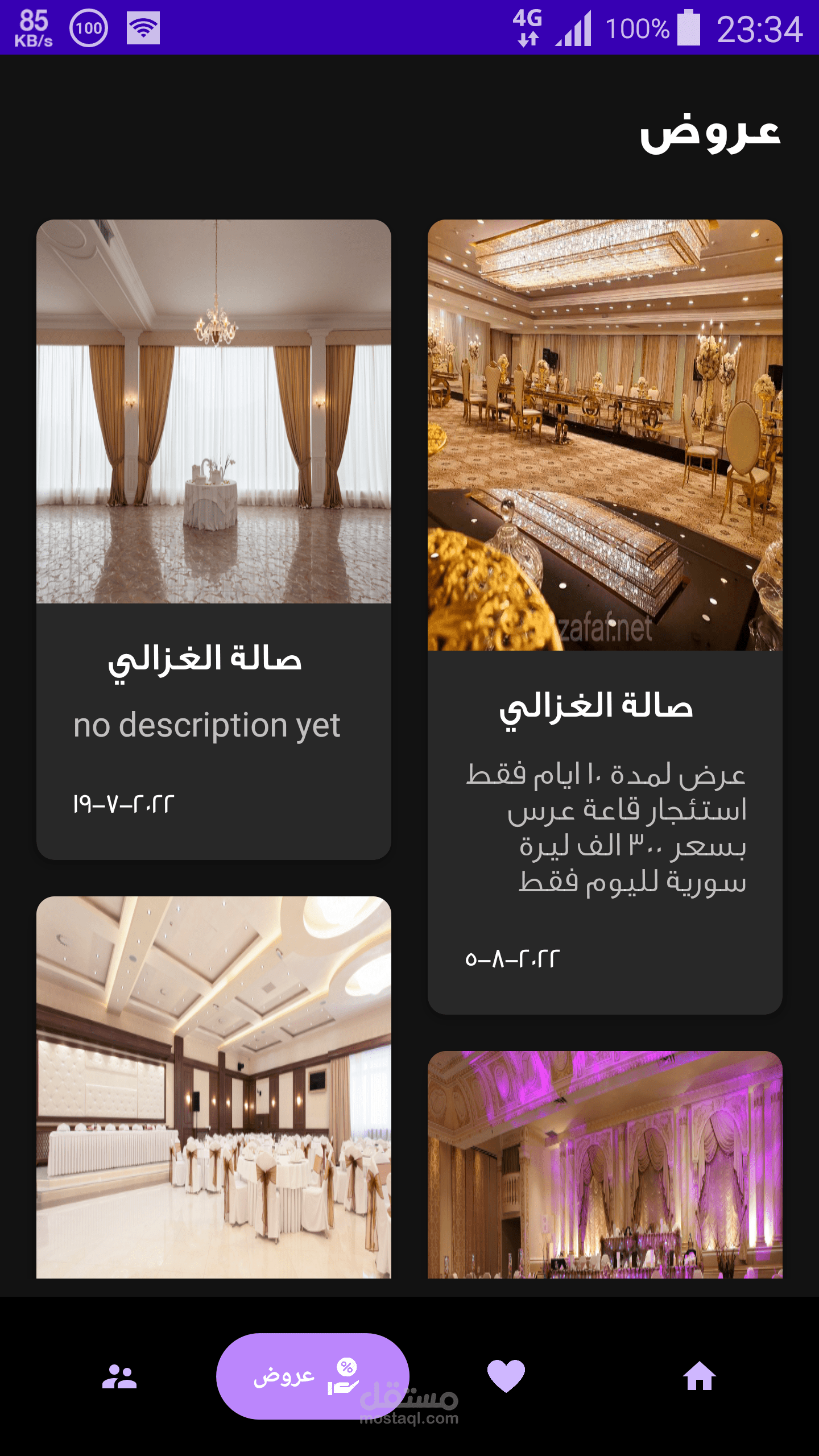This screenshot has width=819, height=1456.
Task: Switch to the home tab
Action: (x=699, y=1376)
